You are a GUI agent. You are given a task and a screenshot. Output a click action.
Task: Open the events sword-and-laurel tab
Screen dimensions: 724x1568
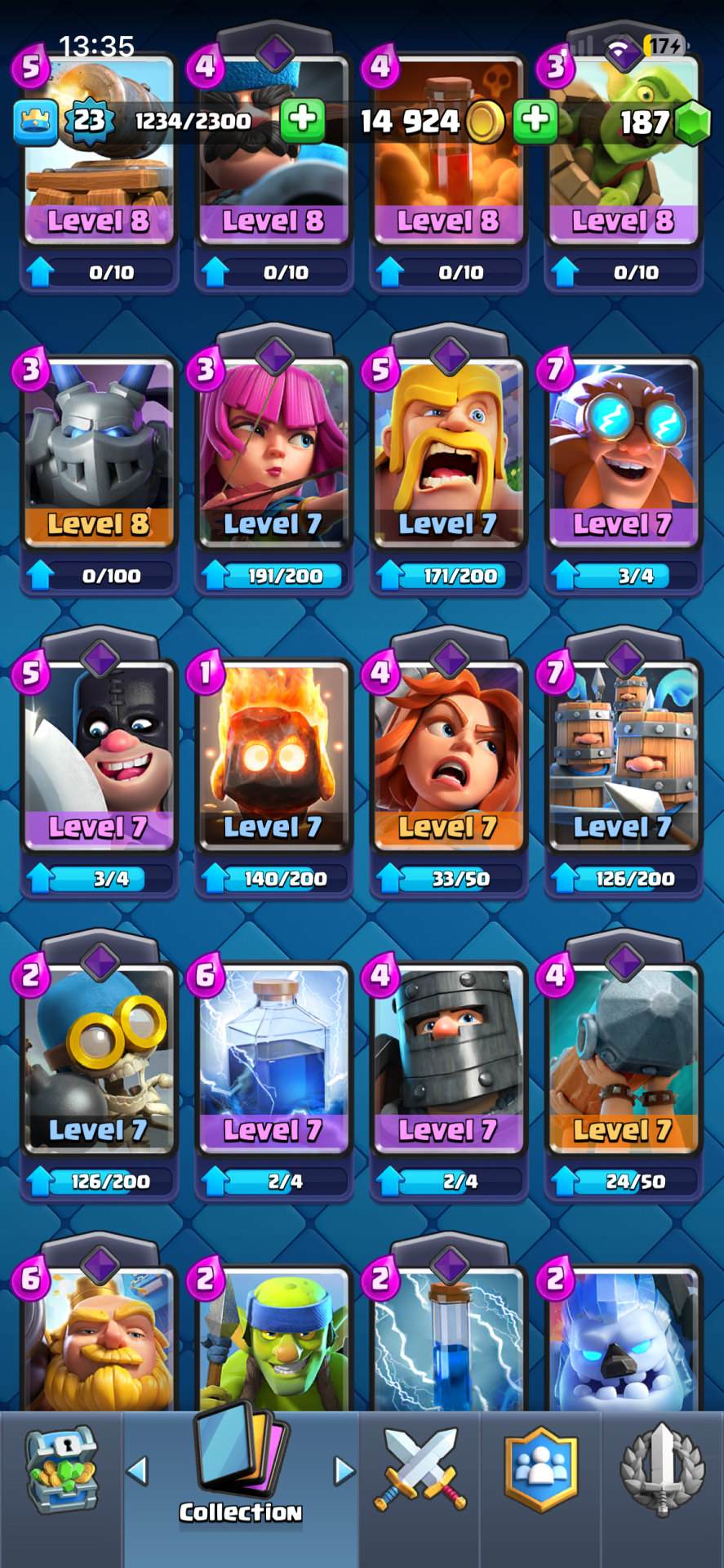click(662, 1470)
